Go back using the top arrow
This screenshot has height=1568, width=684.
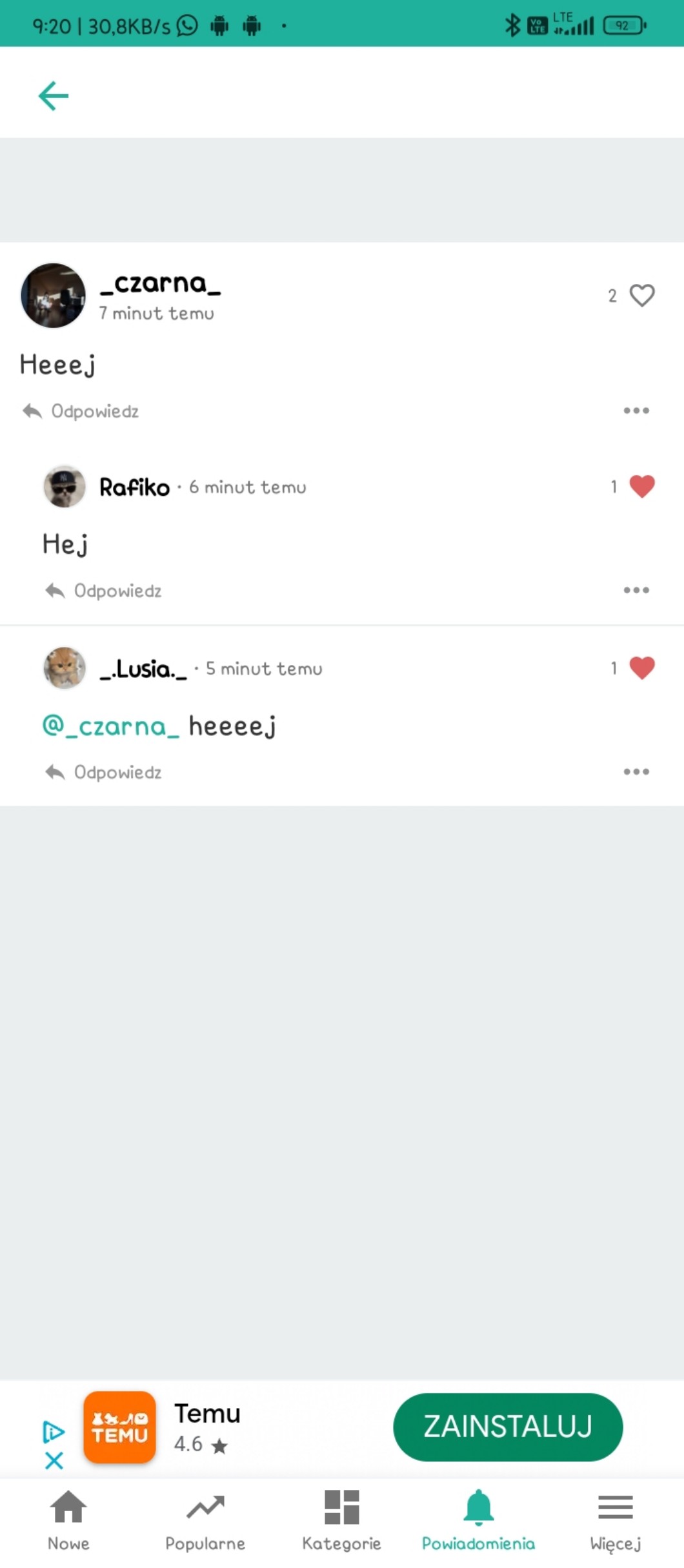point(54,96)
